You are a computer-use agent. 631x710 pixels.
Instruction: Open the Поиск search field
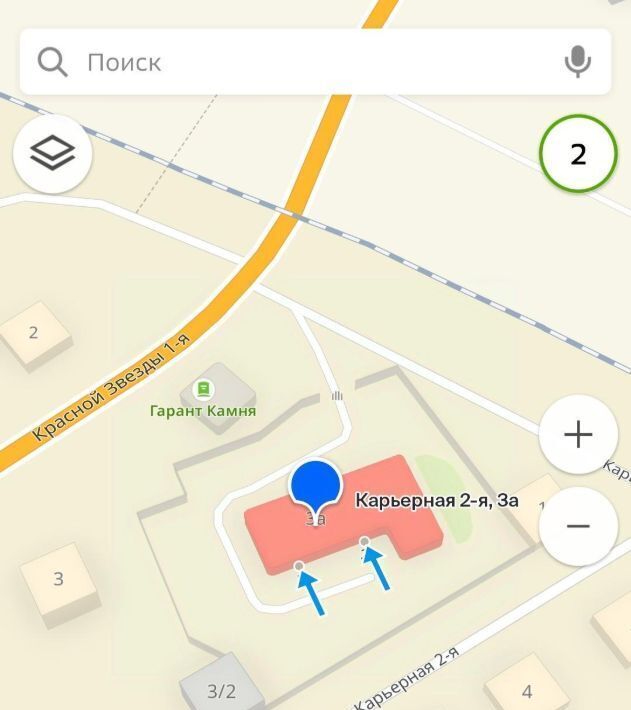300,62
